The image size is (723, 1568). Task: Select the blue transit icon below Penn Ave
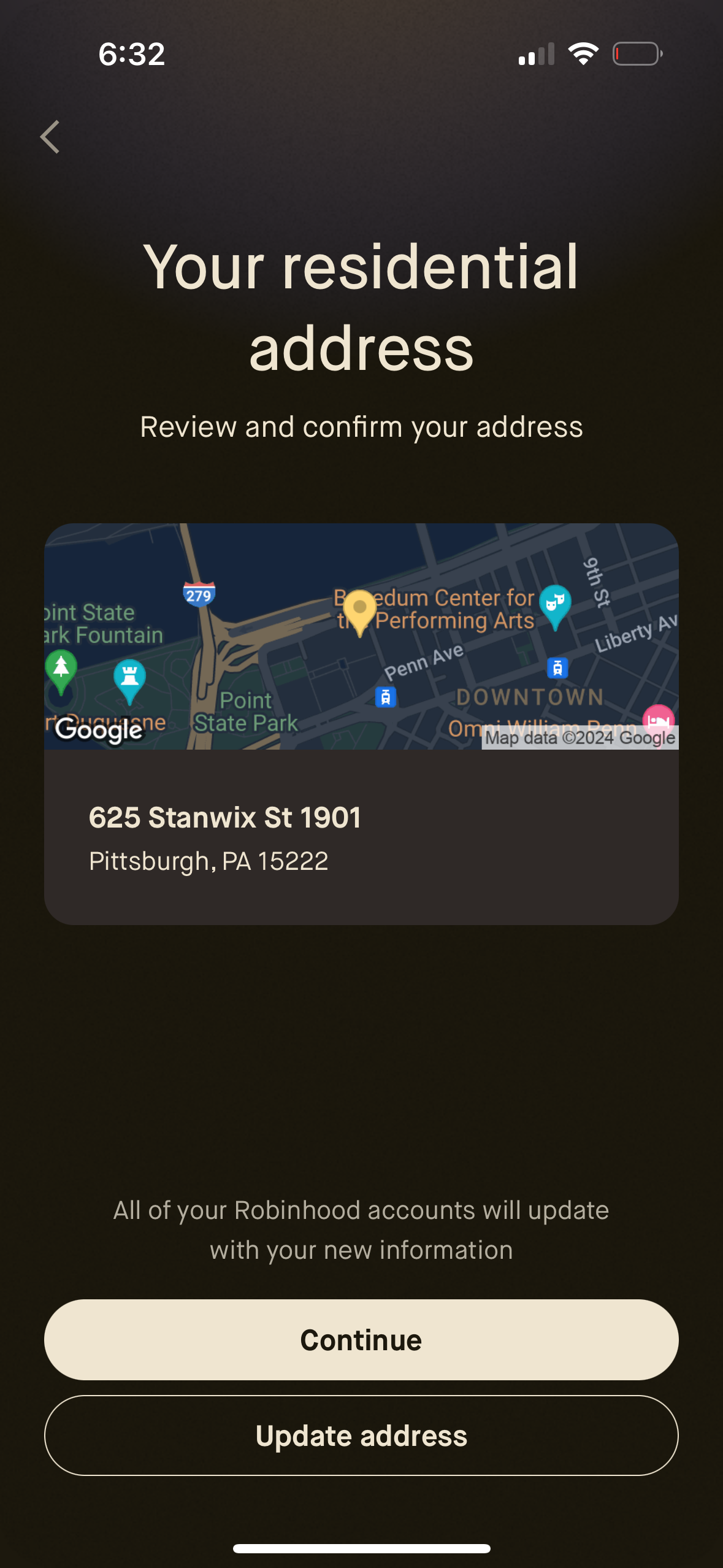[x=385, y=698]
